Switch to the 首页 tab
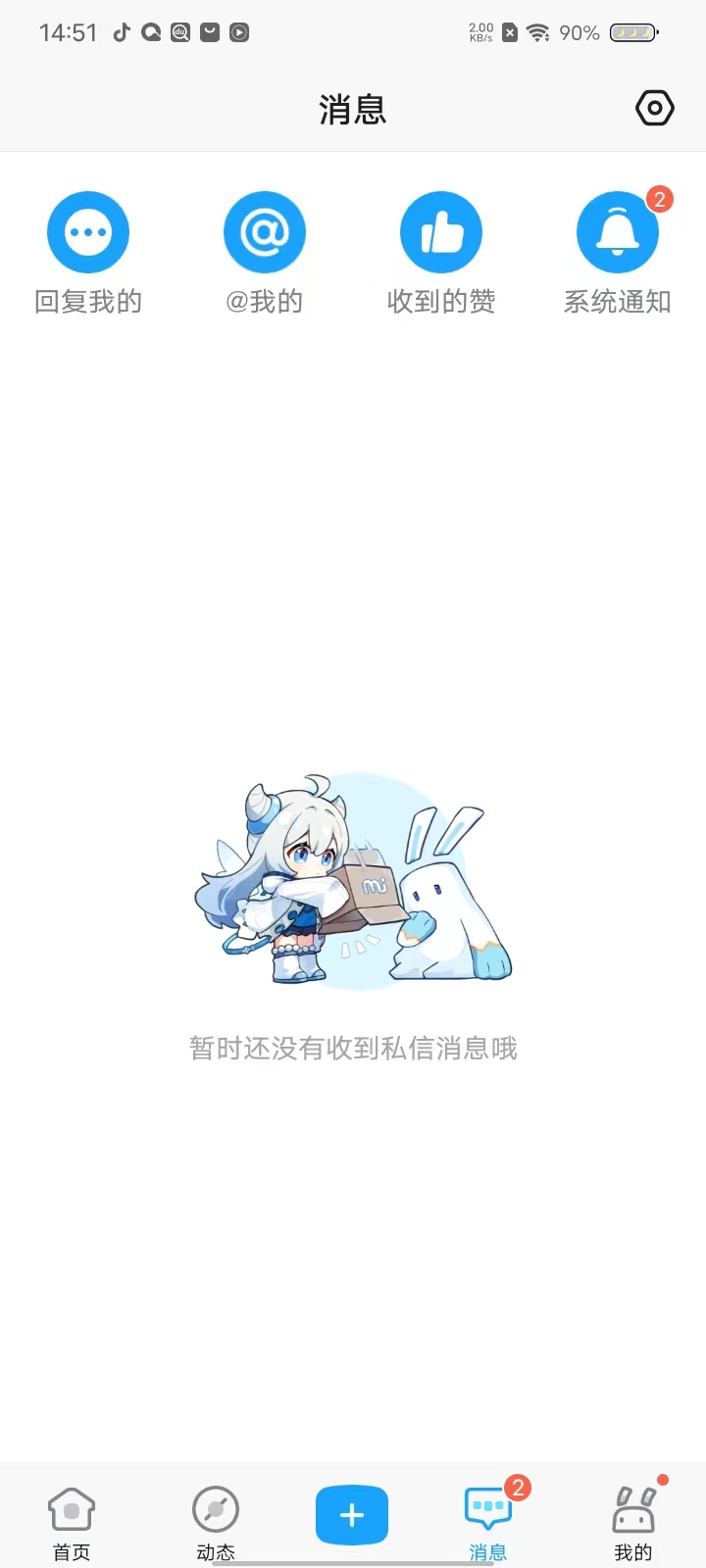Viewport: 706px width, 1568px height. click(x=72, y=1521)
